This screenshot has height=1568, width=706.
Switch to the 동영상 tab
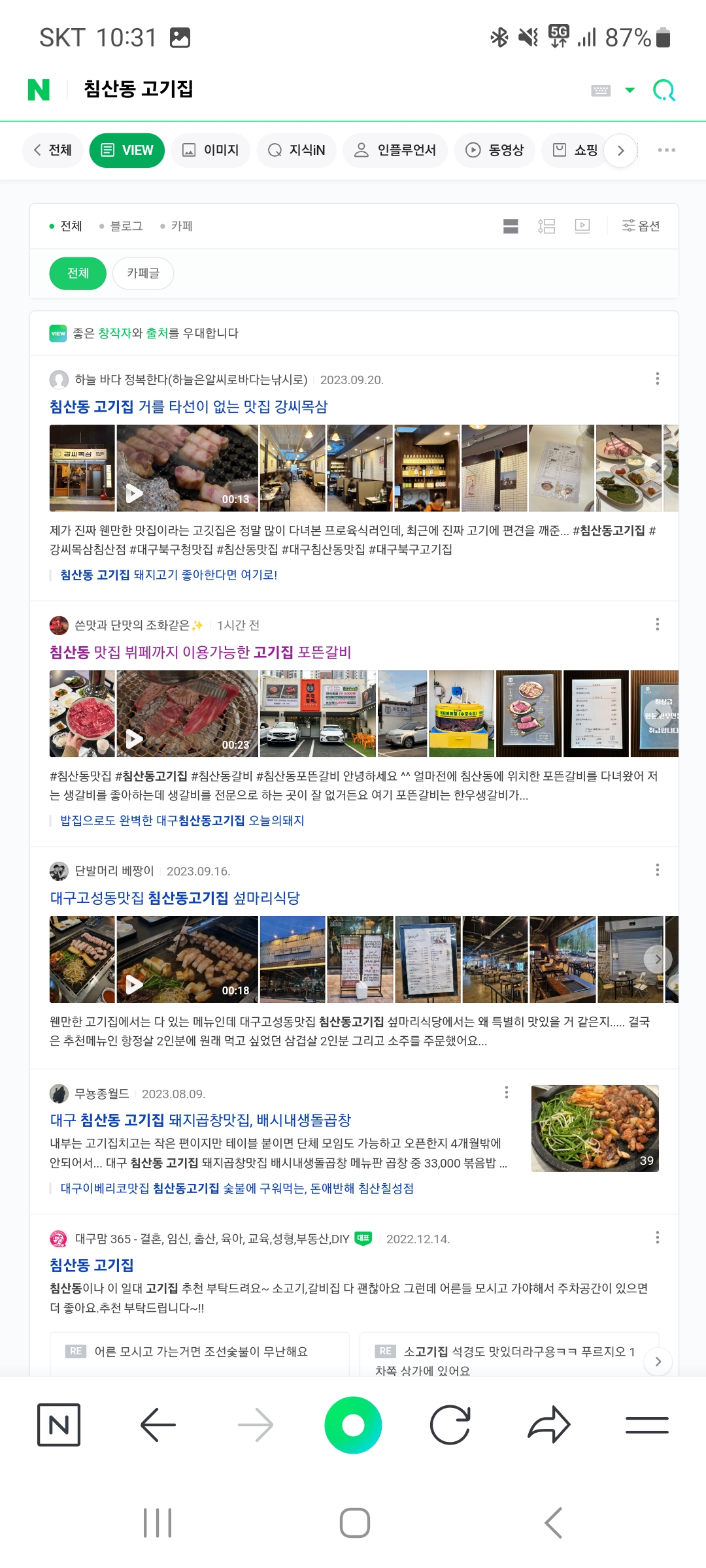[495, 150]
